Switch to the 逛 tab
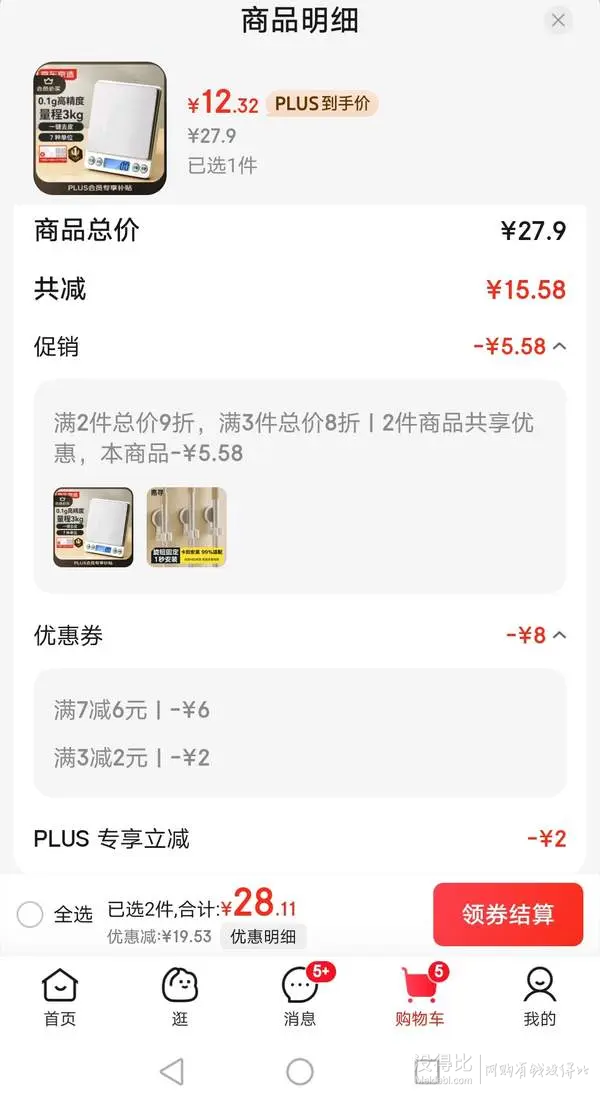This screenshot has height=1104, width=600. point(180,997)
